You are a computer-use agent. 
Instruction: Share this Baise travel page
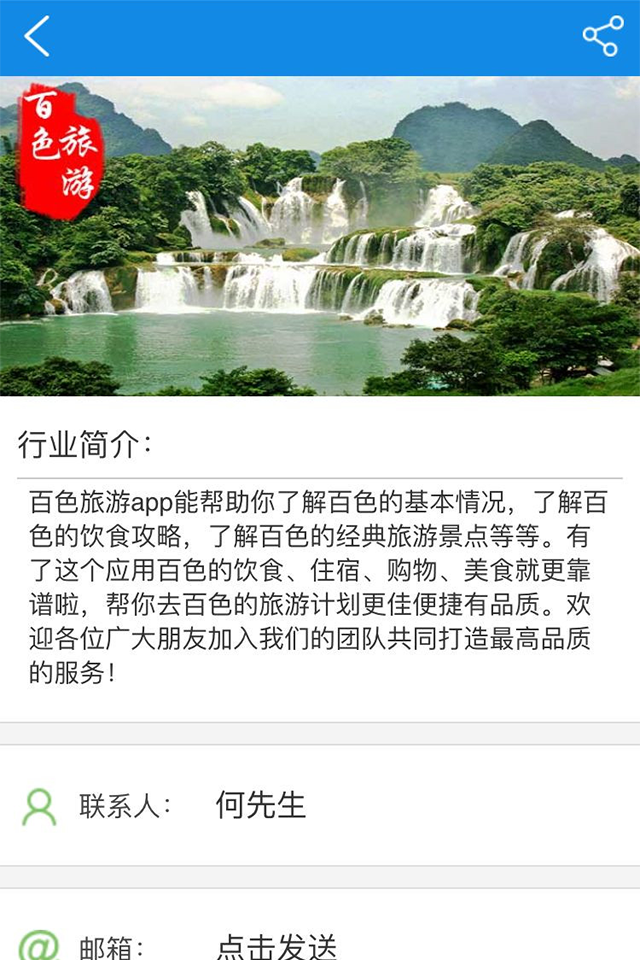pos(602,37)
